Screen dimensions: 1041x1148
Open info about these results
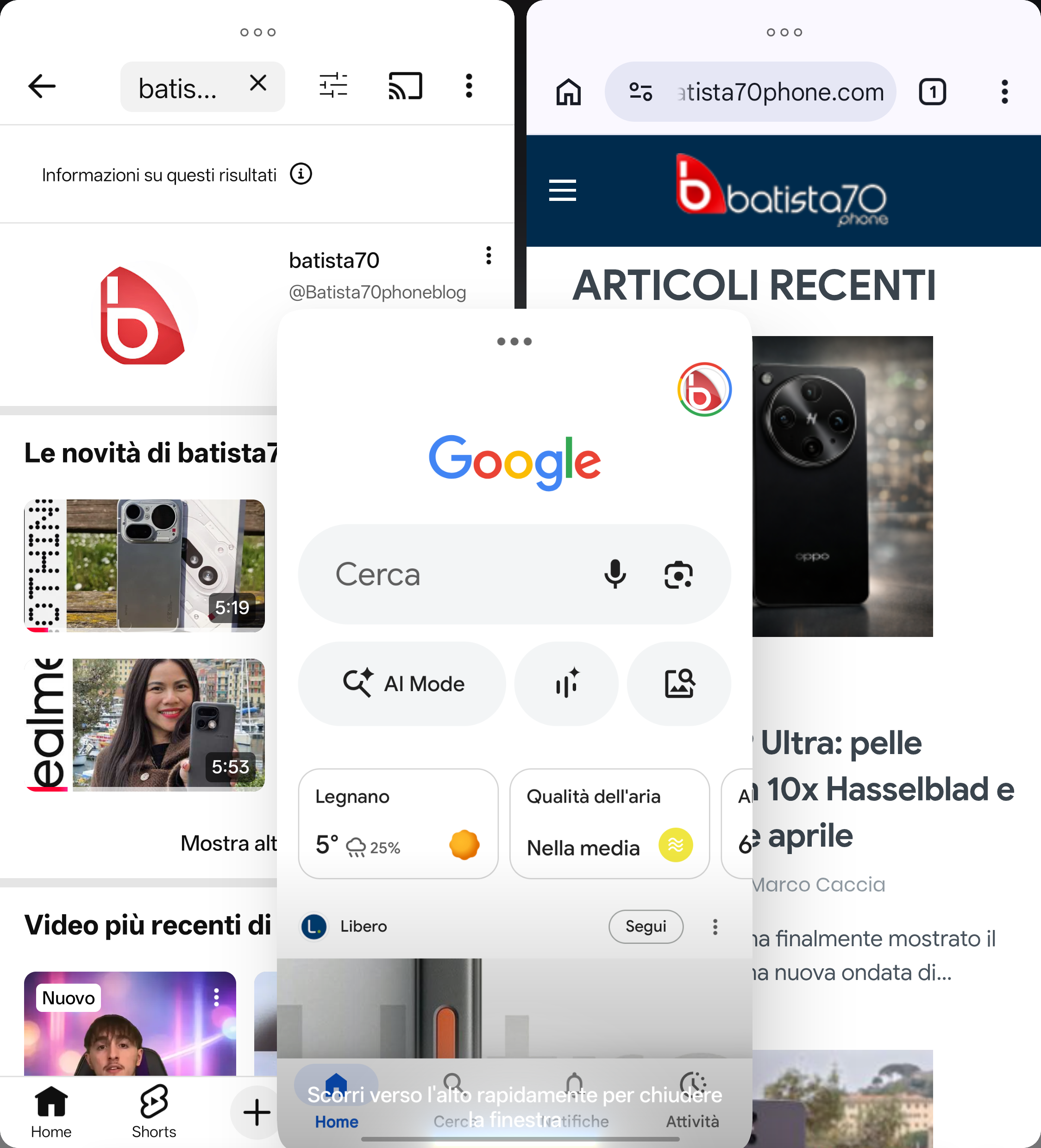pos(301,174)
